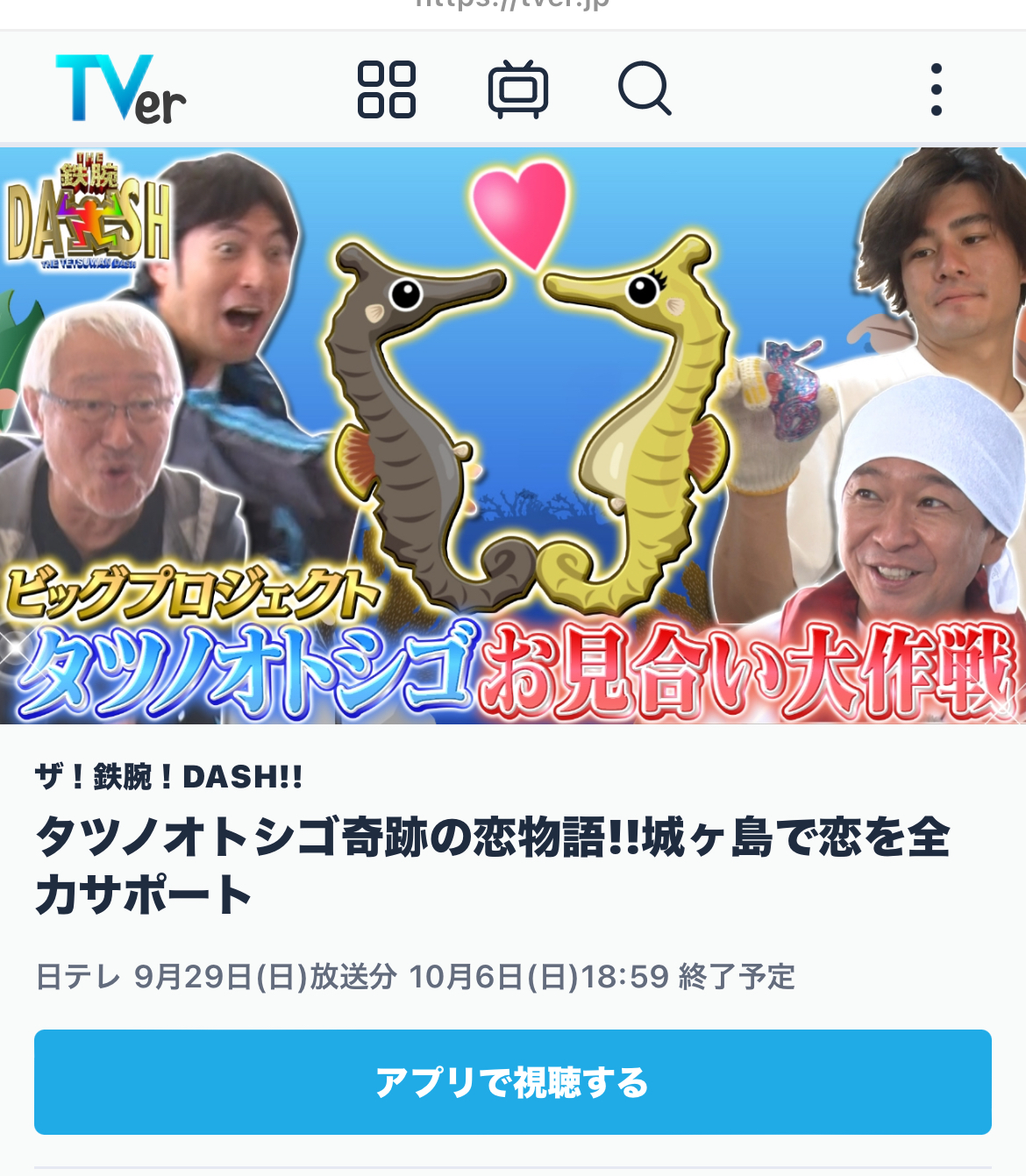Open the ザ！鉄腕！DASH!! series link
This screenshot has height=1176, width=1026.
coord(169,777)
